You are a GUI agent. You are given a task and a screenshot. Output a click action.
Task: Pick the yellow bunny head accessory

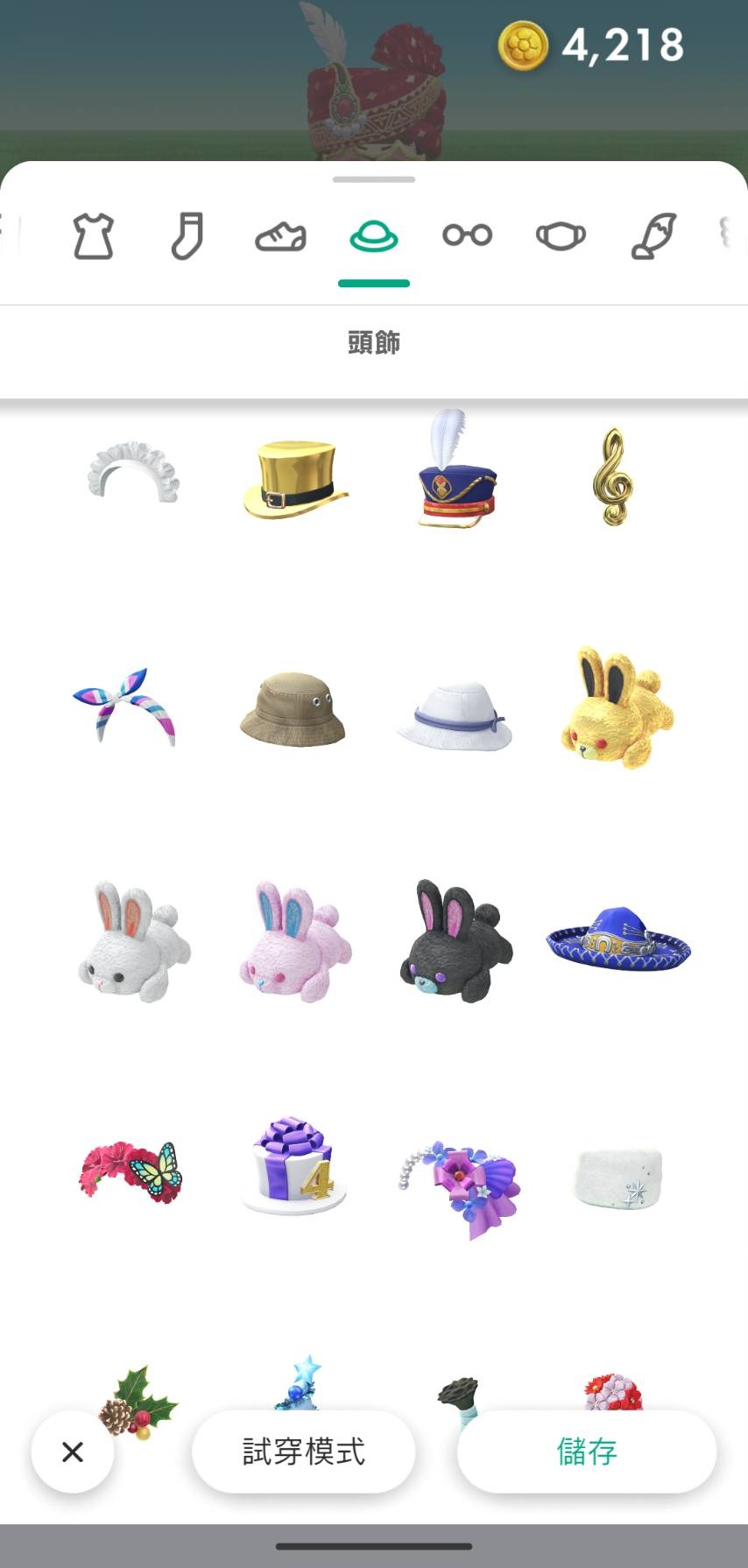(x=617, y=707)
